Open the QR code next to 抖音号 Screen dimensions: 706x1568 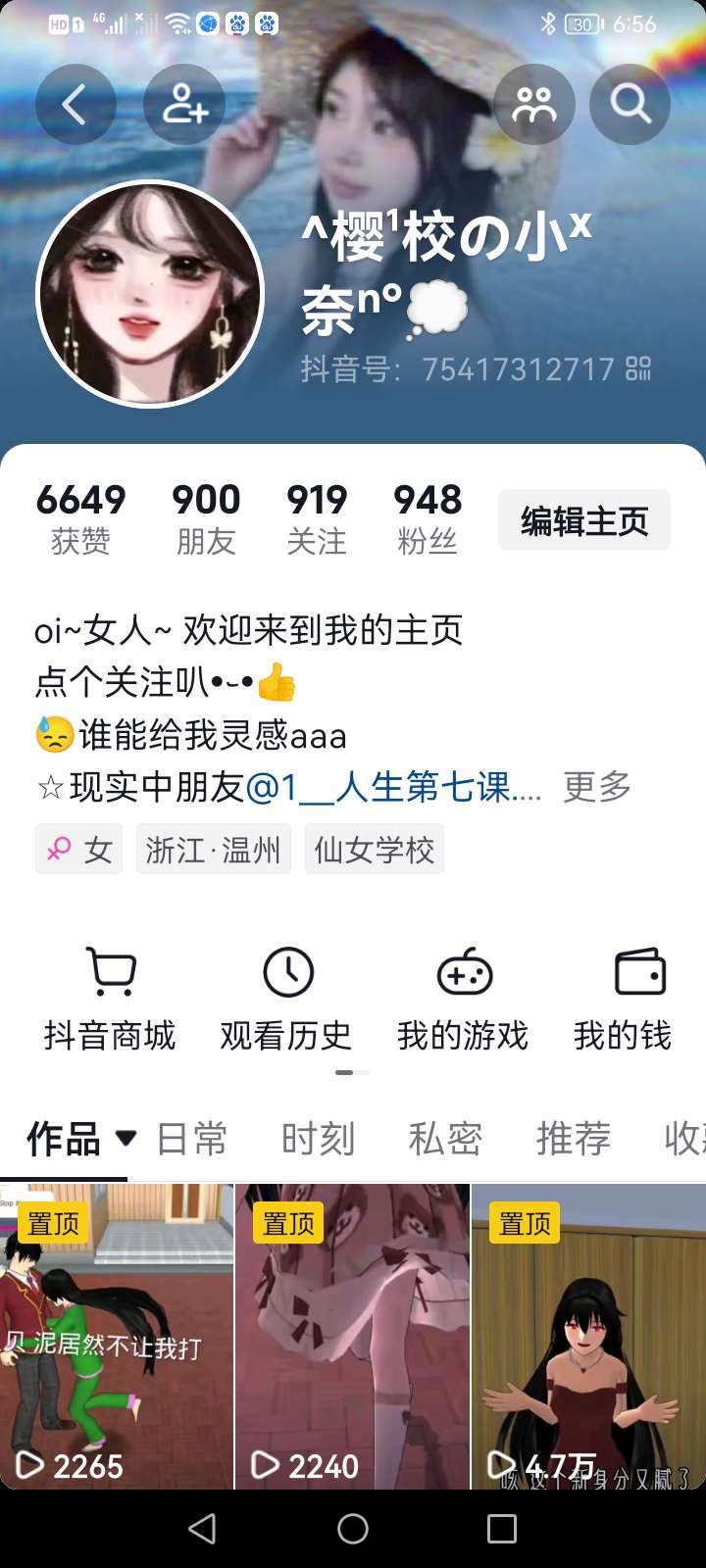(638, 369)
